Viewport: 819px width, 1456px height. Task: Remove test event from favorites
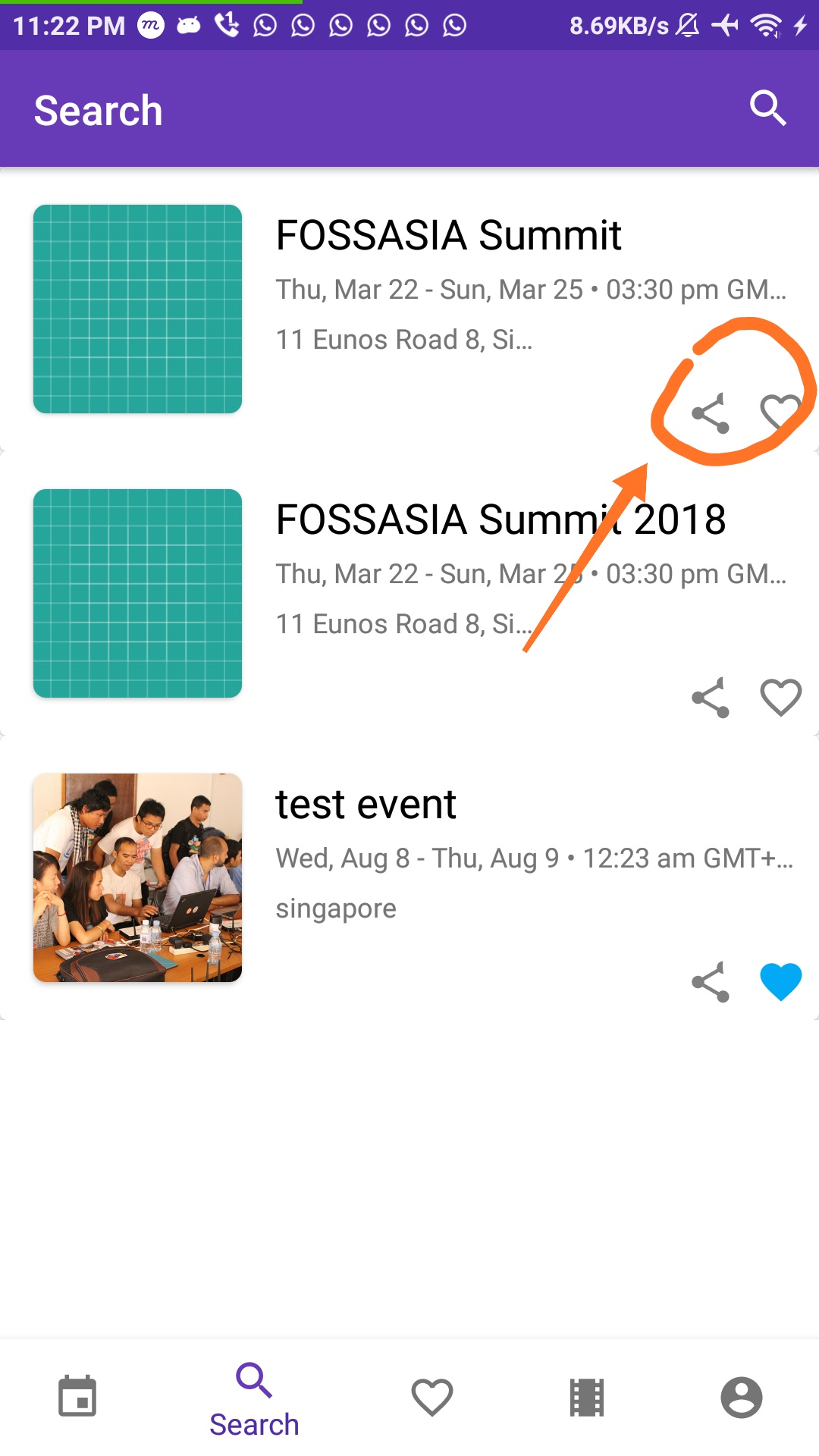click(x=780, y=982)
